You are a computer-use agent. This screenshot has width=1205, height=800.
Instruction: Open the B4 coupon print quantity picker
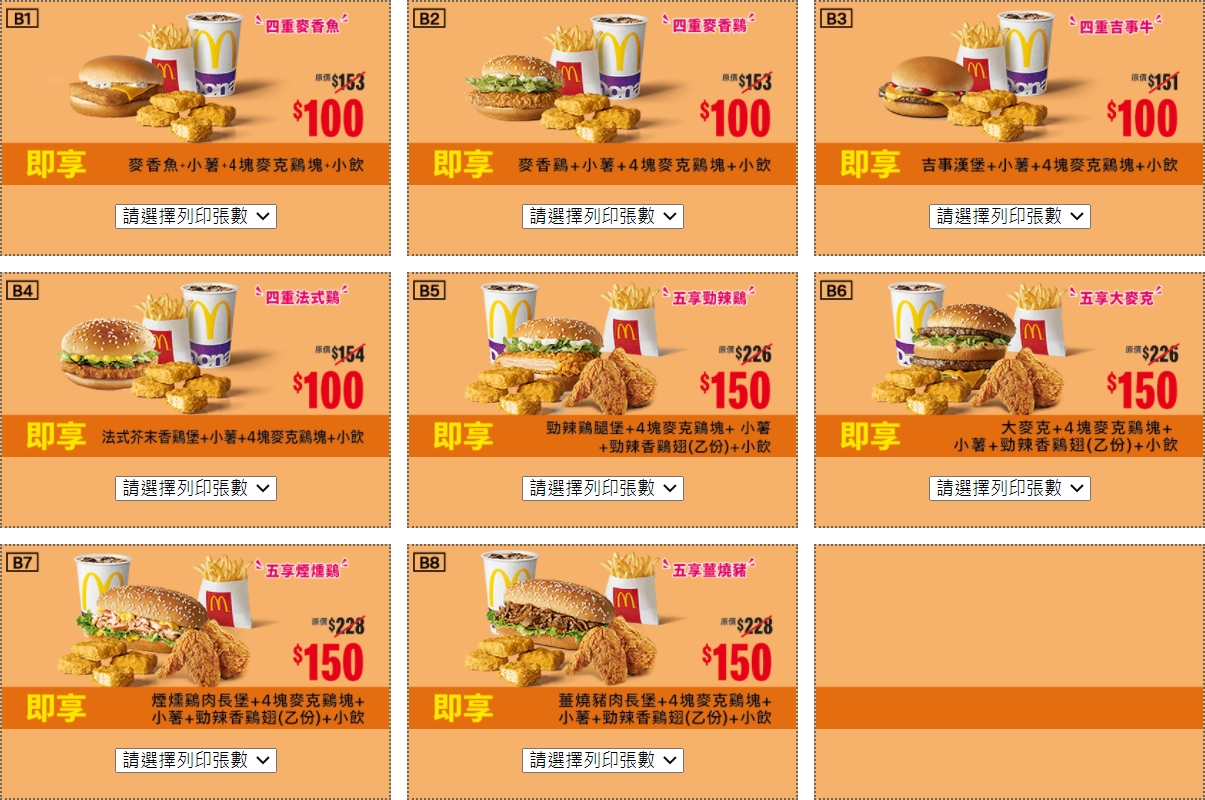195,488
